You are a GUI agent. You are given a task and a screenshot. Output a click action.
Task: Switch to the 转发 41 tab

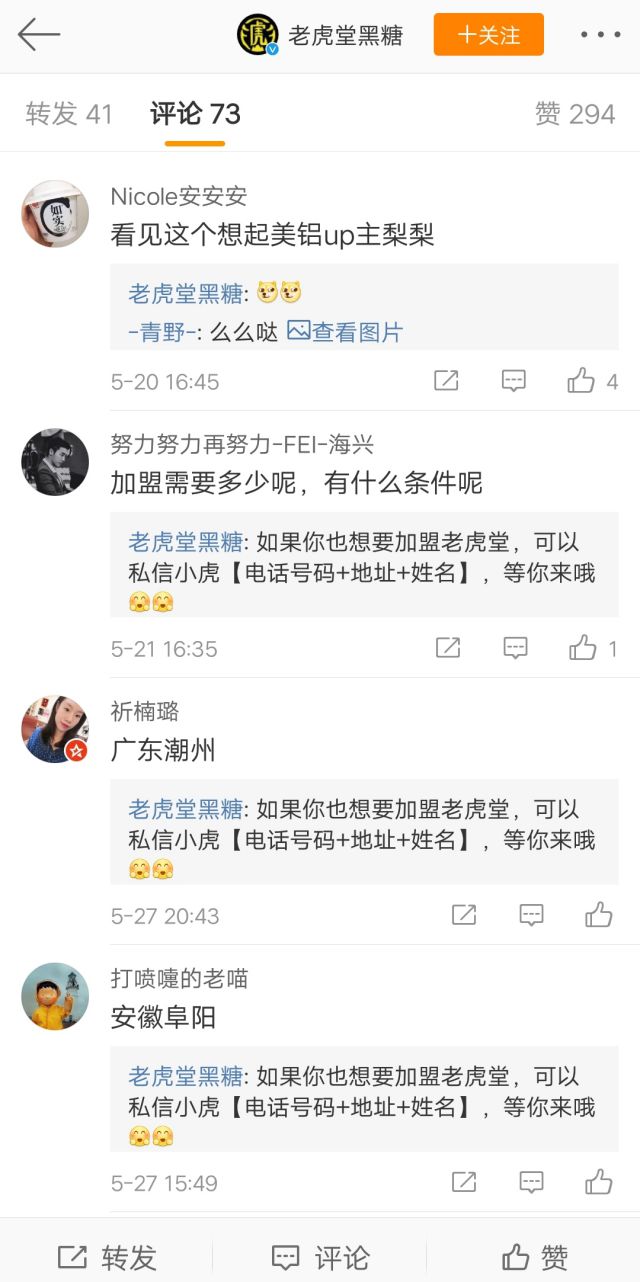69,114
